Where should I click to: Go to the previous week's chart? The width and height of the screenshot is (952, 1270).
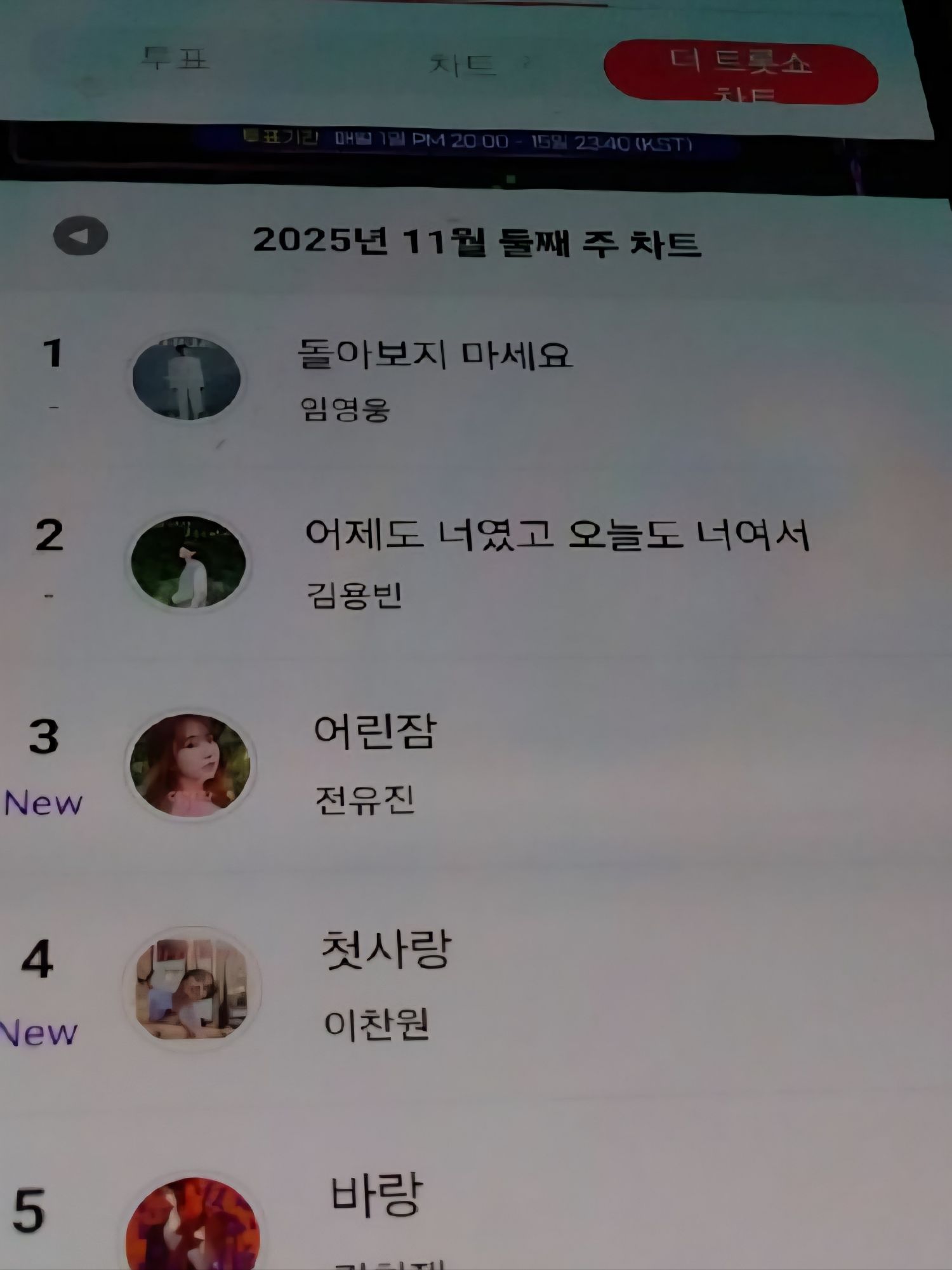(81, 236)
